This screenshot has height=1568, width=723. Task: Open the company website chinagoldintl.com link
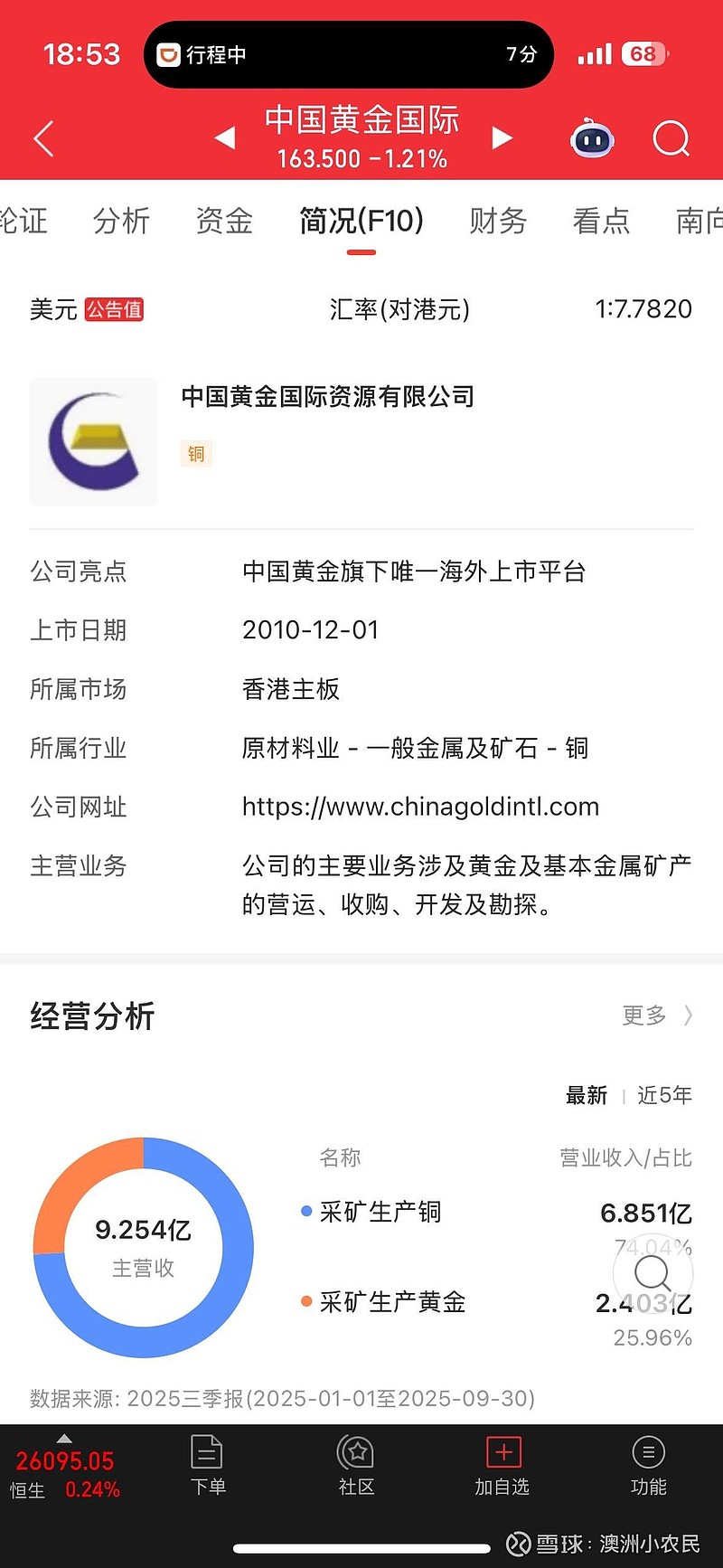pyautogui.click(x=420, y=806)
